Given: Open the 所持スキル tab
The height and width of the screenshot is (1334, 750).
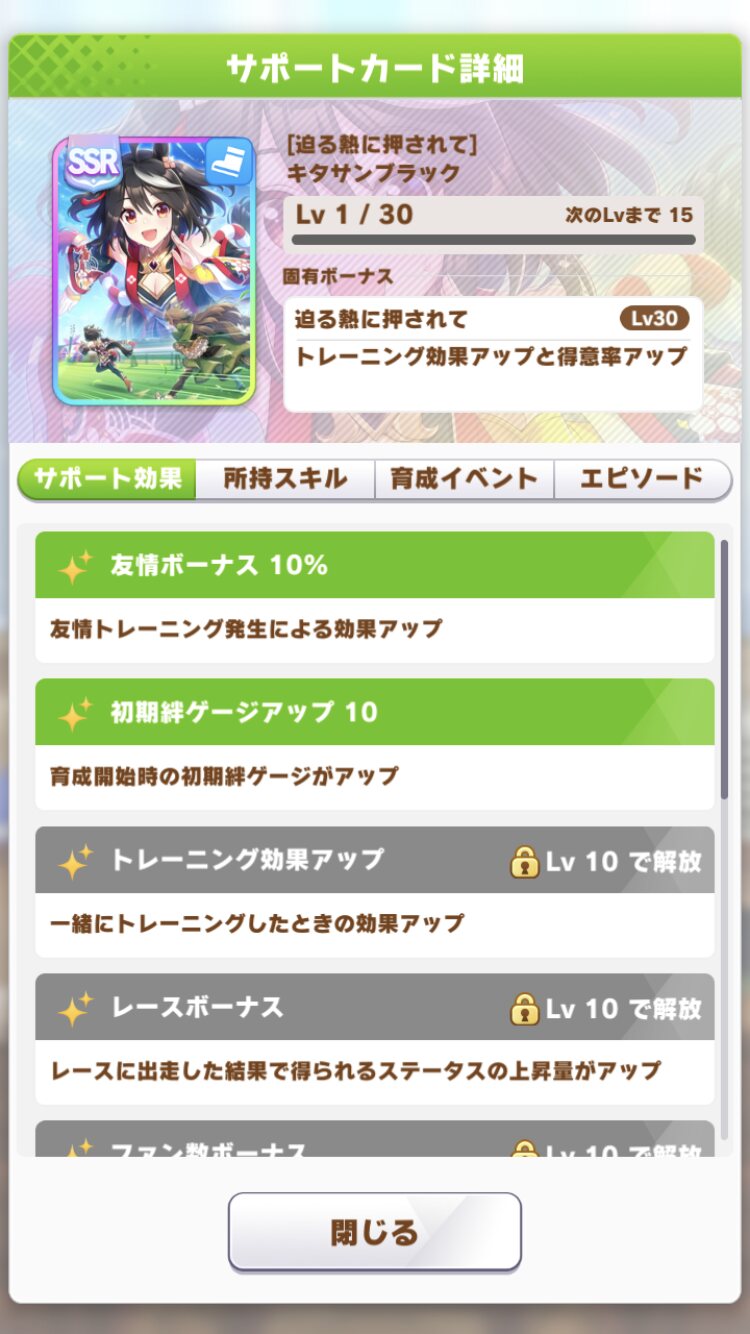Looking at the screenshot, I should (x=285, y=479).
